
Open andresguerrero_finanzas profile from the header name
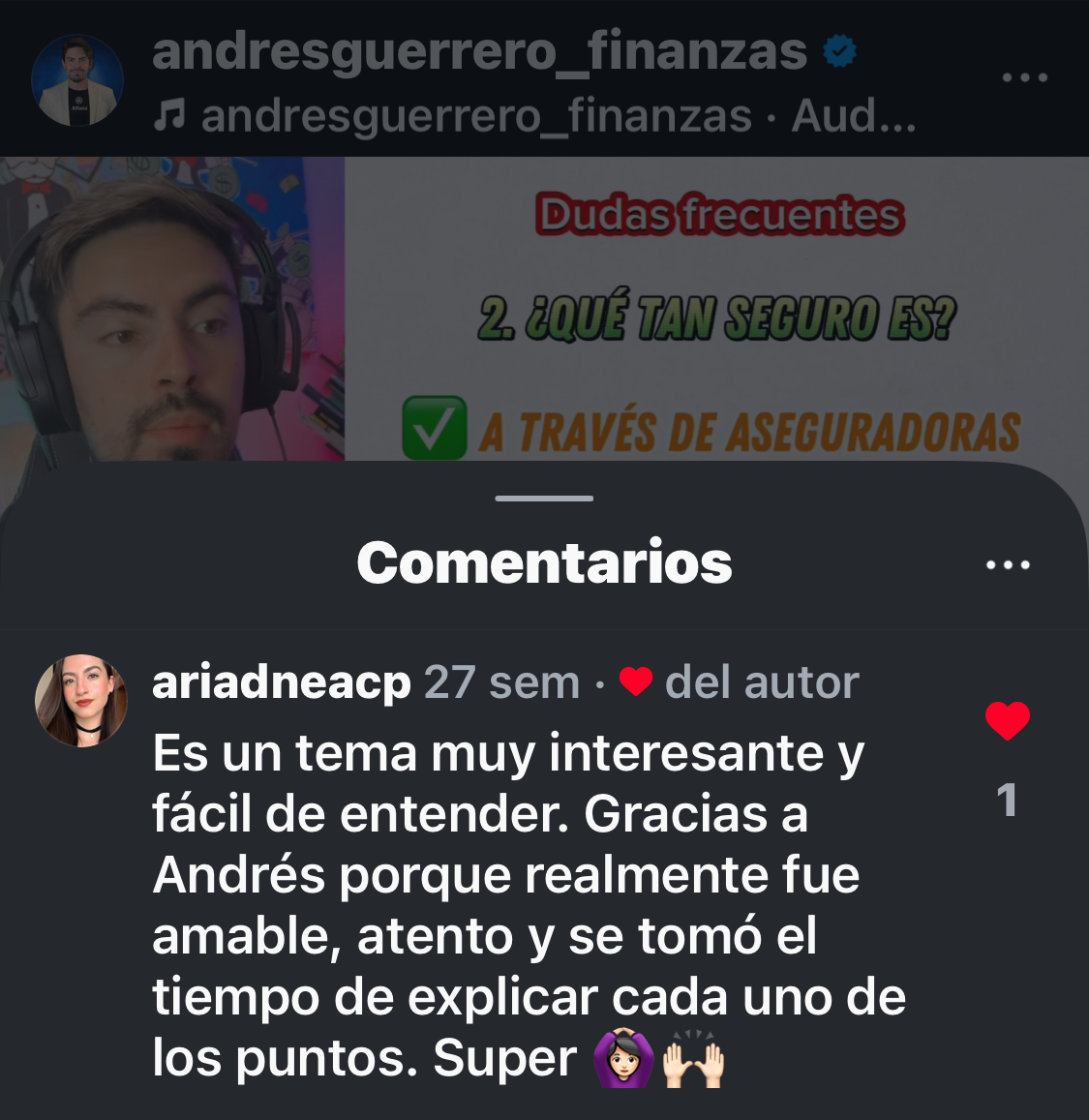point(479,50)
